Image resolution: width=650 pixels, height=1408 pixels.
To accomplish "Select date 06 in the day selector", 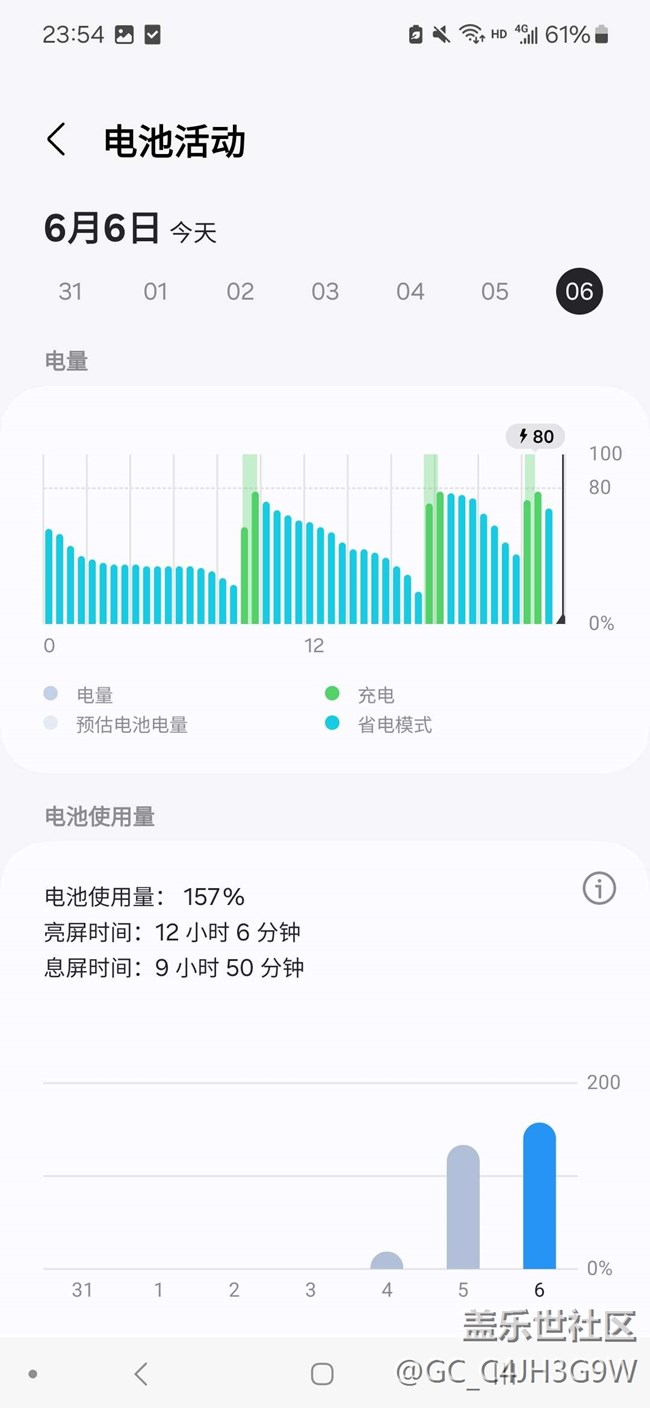I will 580,291.
